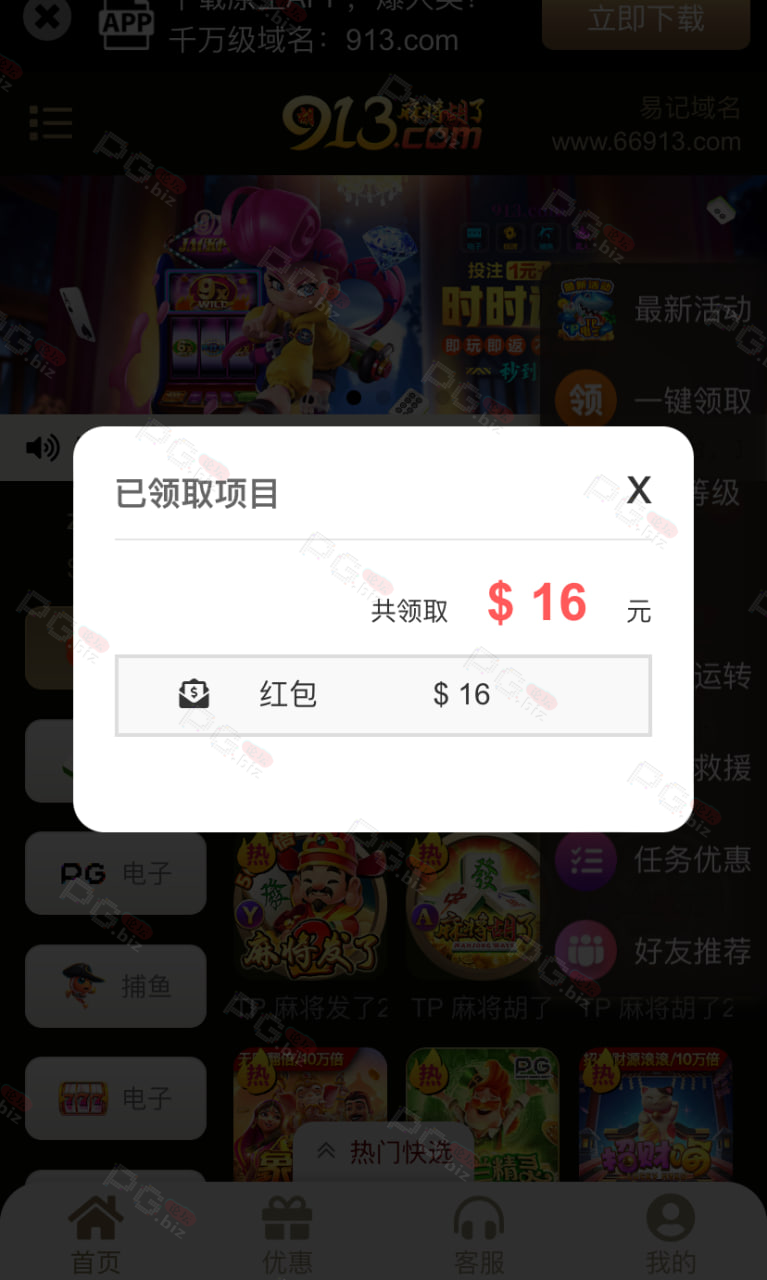Open the 客服 tab

[479, 1236]
